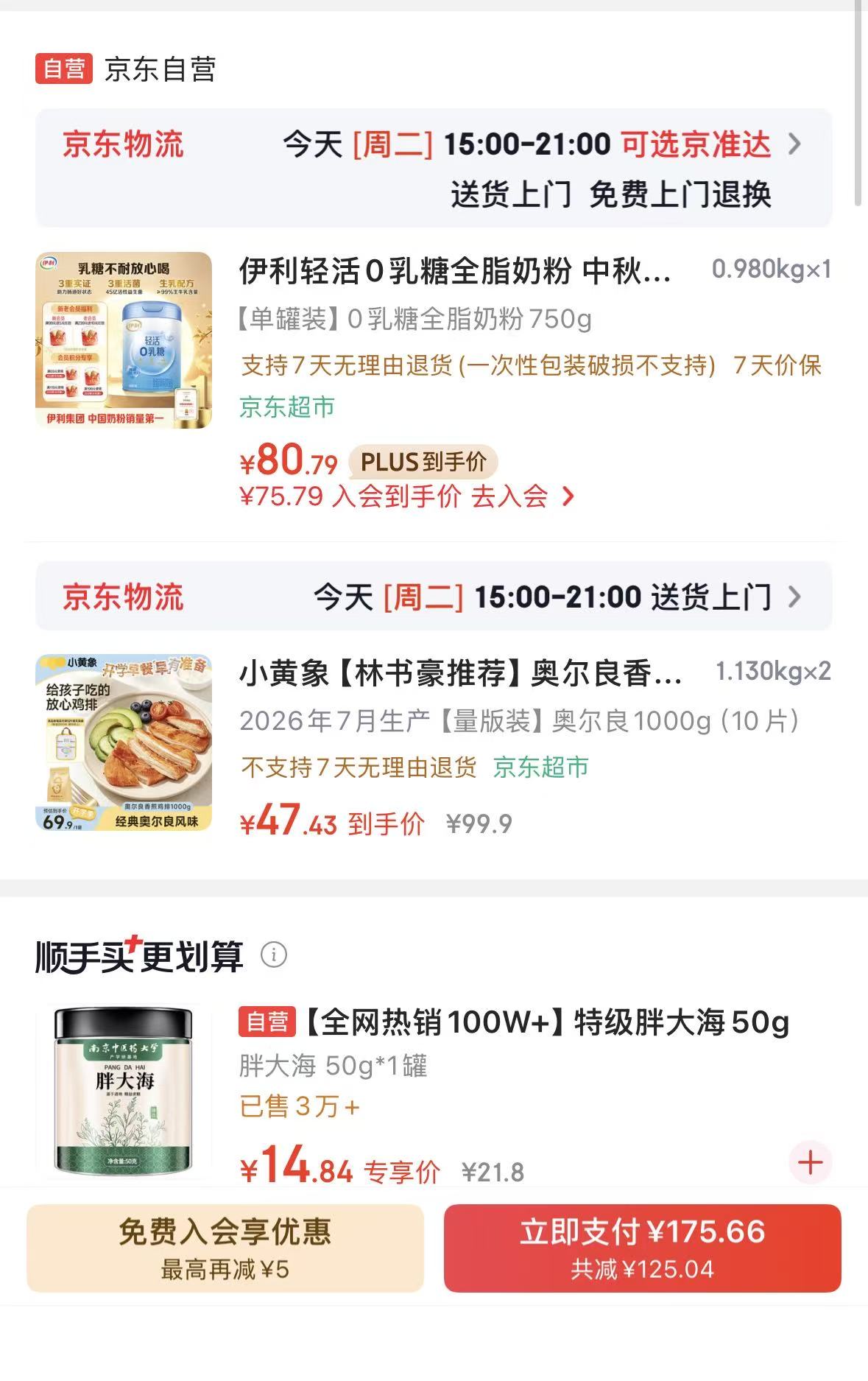Show info for 顺手买更划算
This screenshot has height=1381, width=868.
pyautogui.click(x=274, y=955)
